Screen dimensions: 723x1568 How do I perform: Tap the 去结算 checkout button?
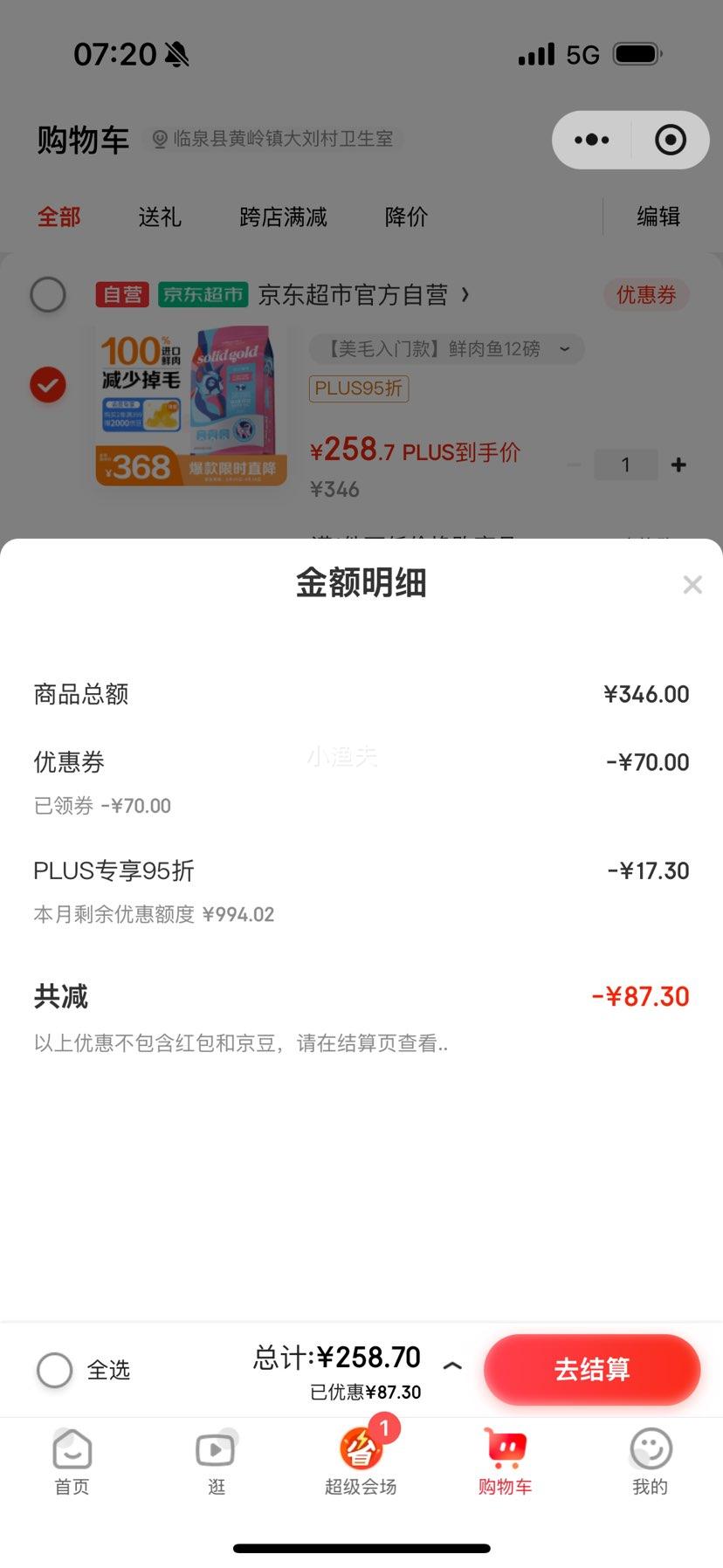point(592,1370)
